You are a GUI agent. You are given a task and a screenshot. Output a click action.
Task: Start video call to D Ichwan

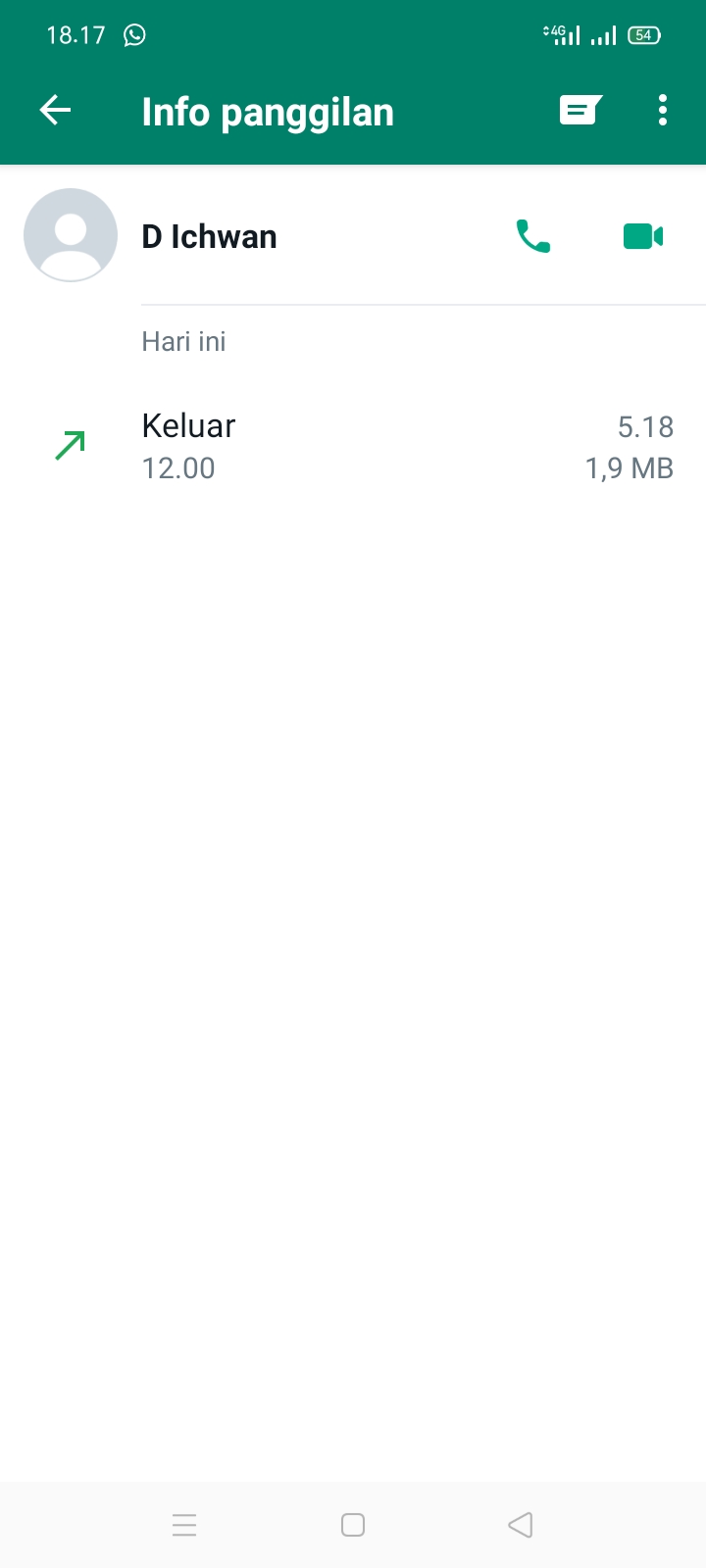(x=643, y=236)
